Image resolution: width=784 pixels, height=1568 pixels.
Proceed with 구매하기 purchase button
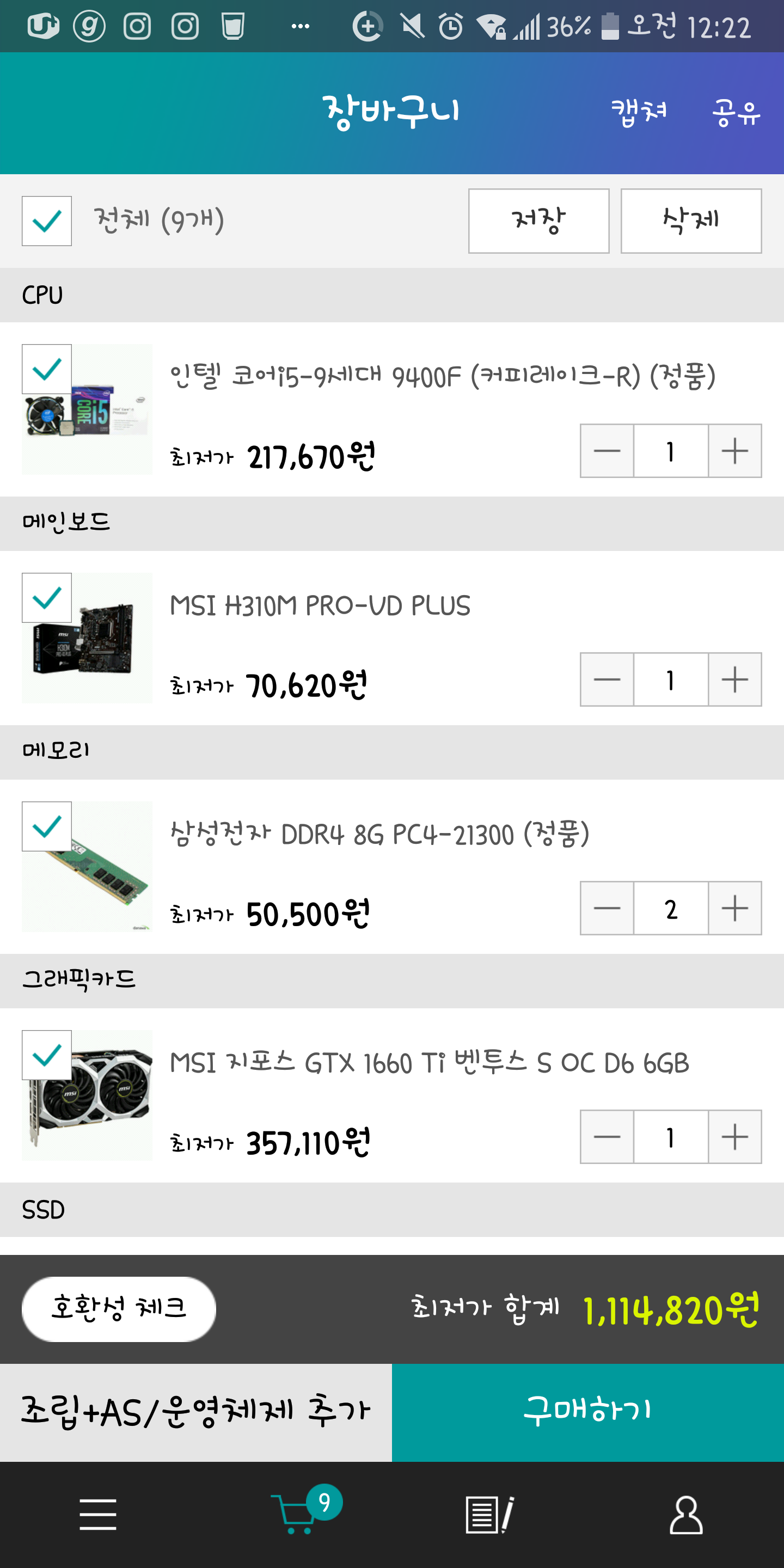coord(588,1412)
